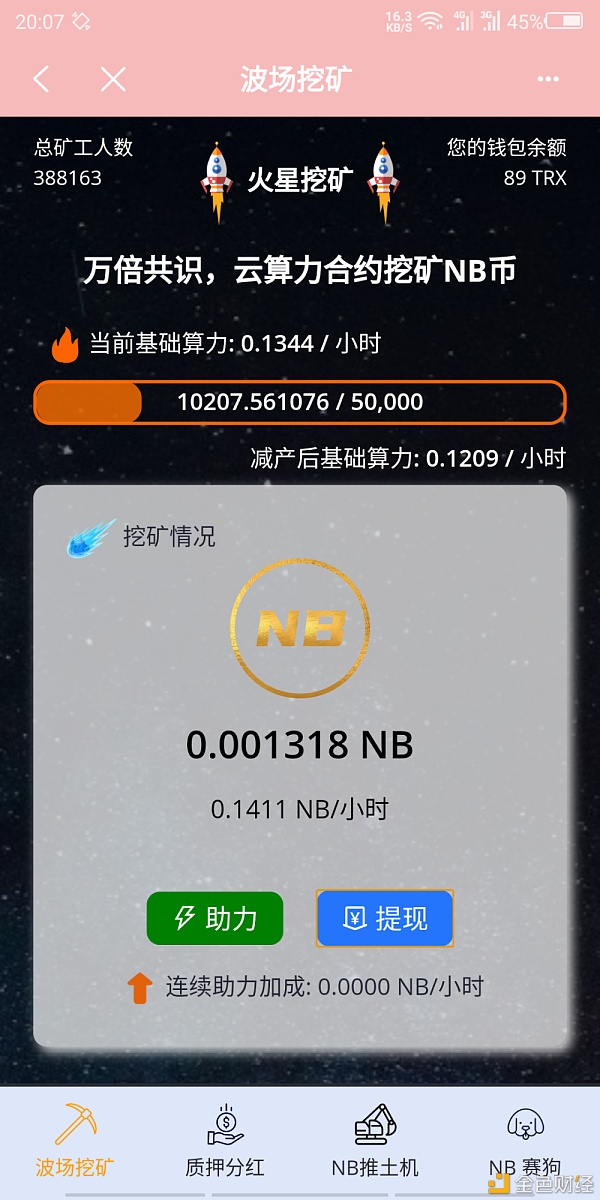Open the three-dot overflow menu
Image resolution: width=600 pixels, height=1200 pixels.
click(547, 80)
